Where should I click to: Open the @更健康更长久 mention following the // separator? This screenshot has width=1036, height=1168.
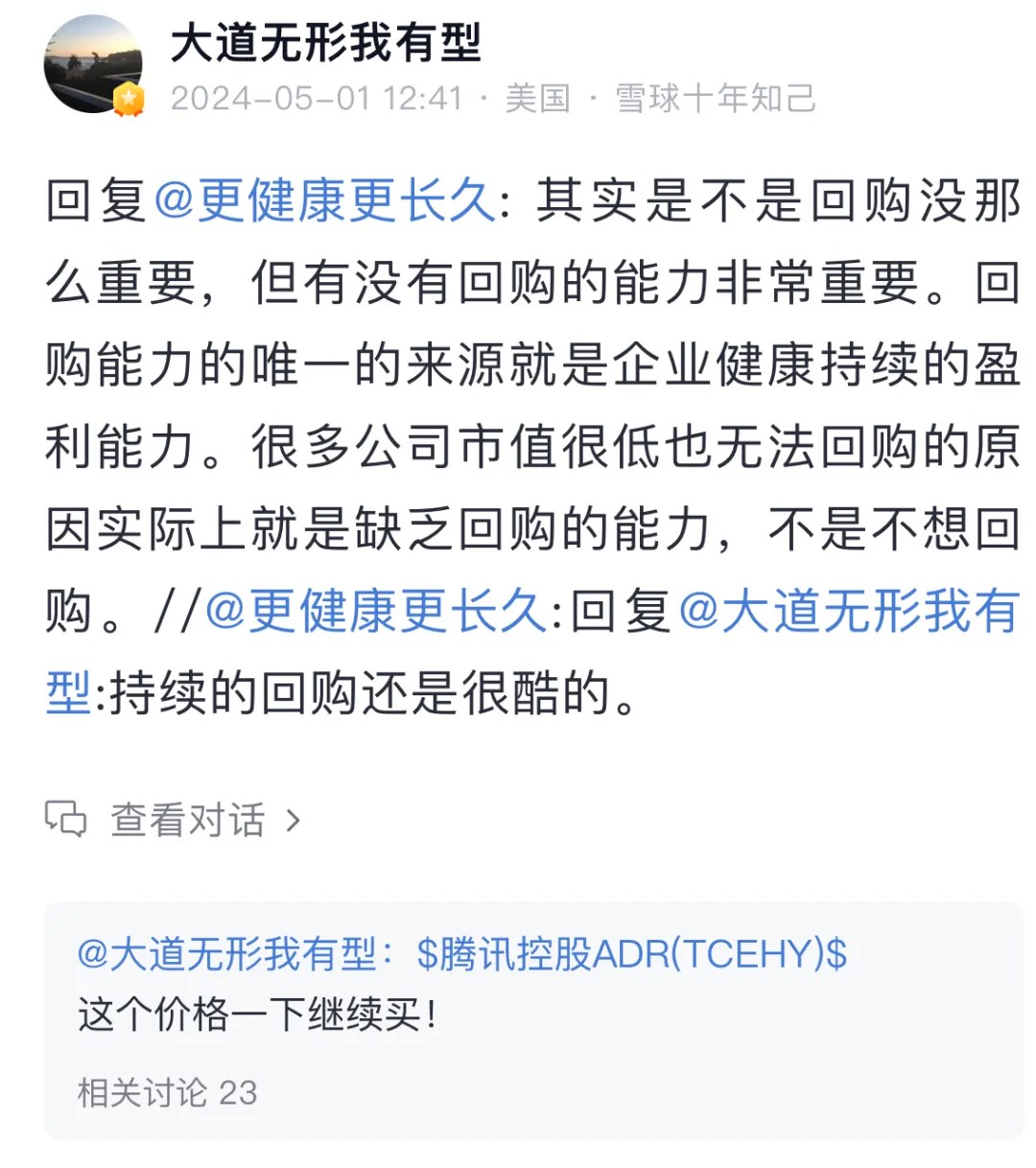click(x=375, y=611)
